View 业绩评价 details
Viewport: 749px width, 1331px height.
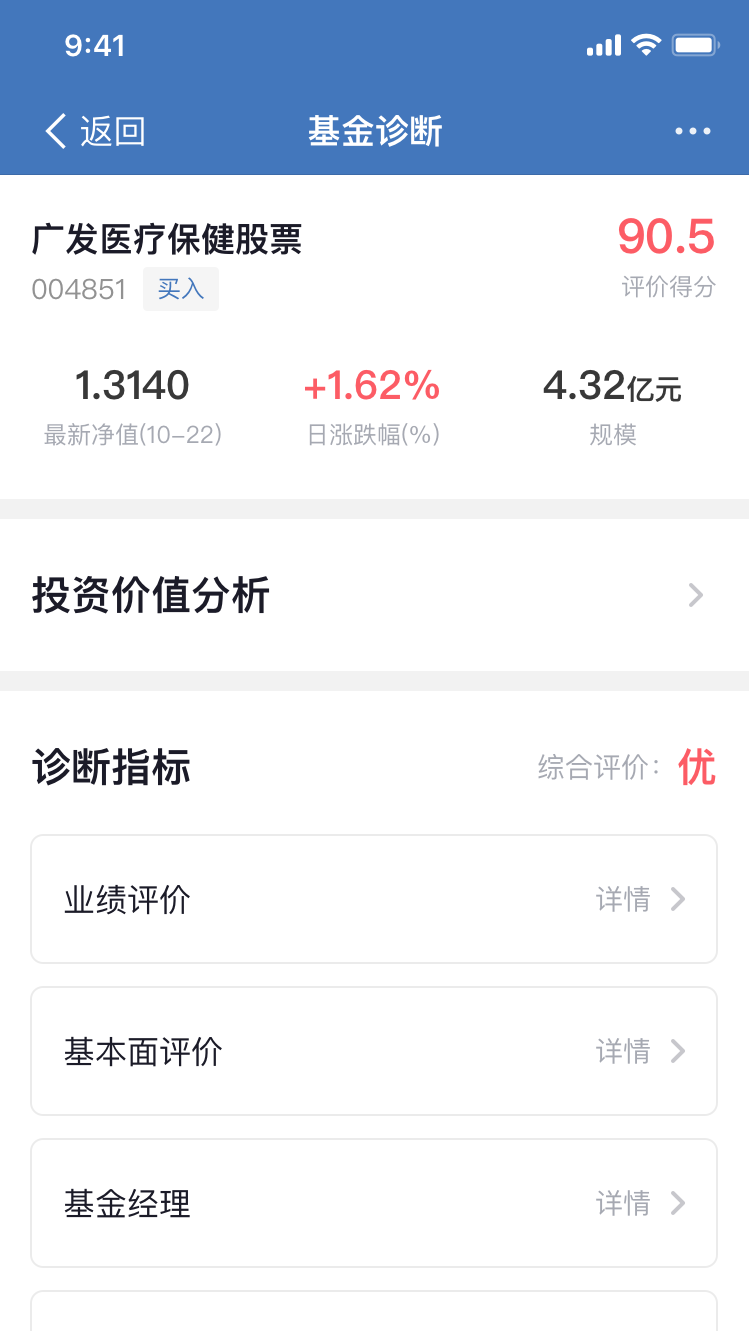coord(374,899)
